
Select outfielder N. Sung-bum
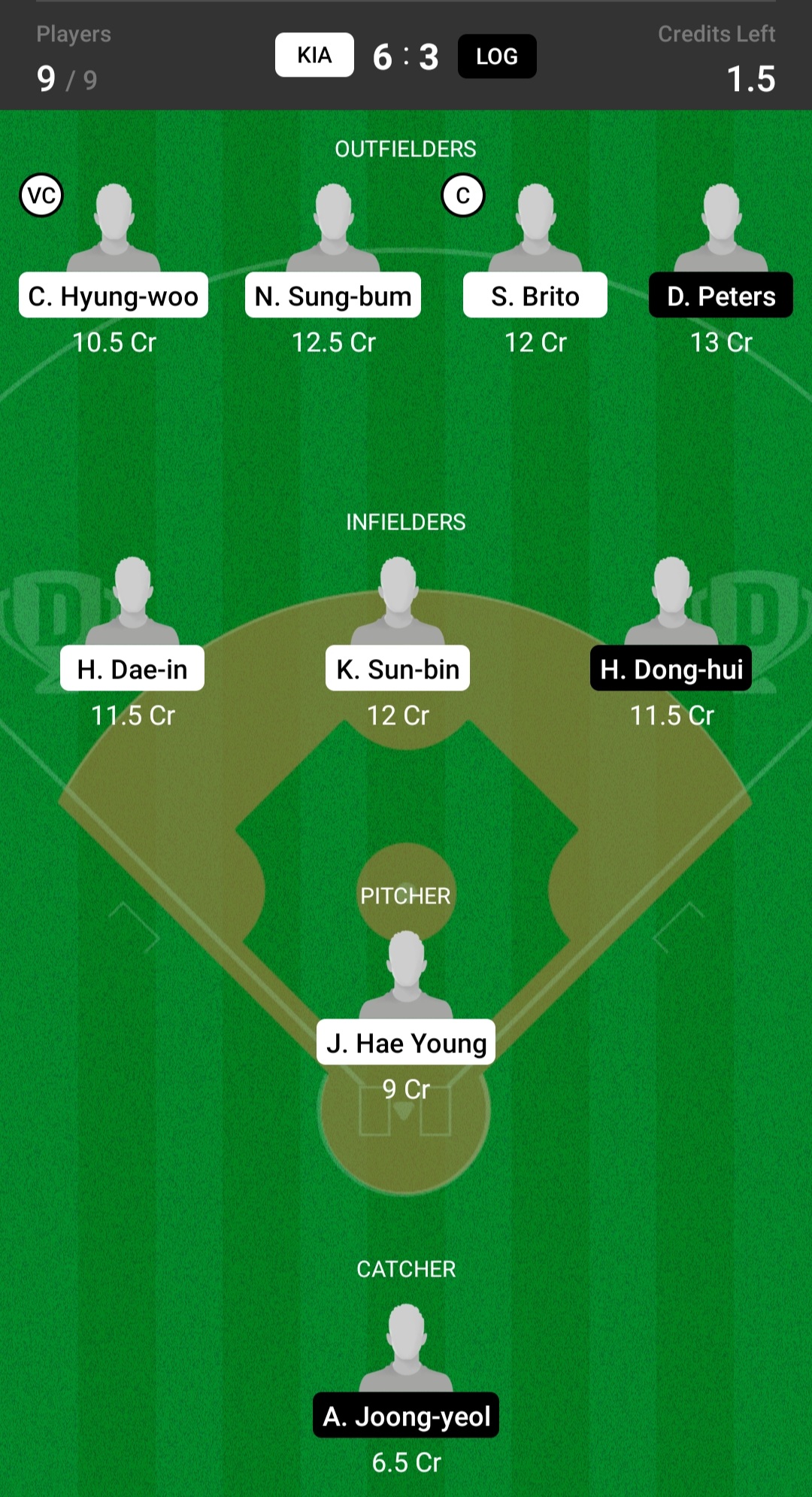point(333,295)
